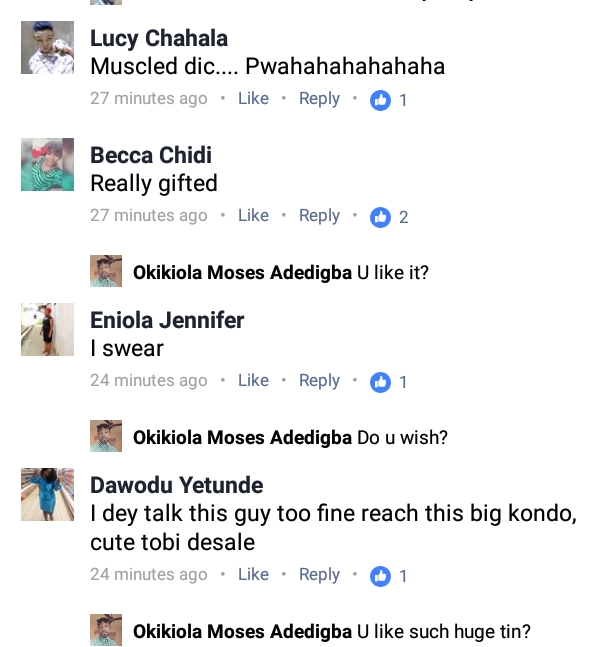
Task: Reply to Becca Chidi's comment
Action: tap(319, 216)
